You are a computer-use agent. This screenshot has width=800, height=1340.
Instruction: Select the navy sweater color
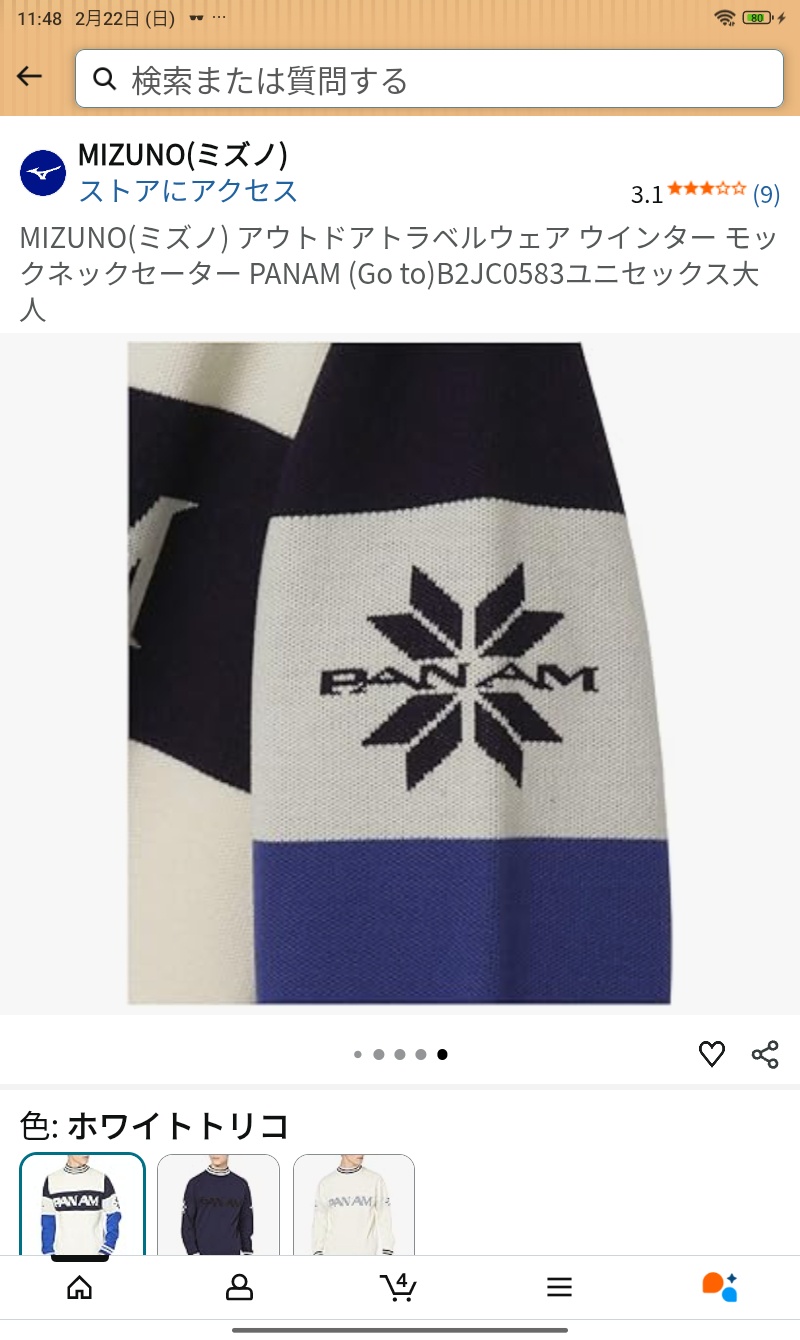click(x=218, y=1205)
